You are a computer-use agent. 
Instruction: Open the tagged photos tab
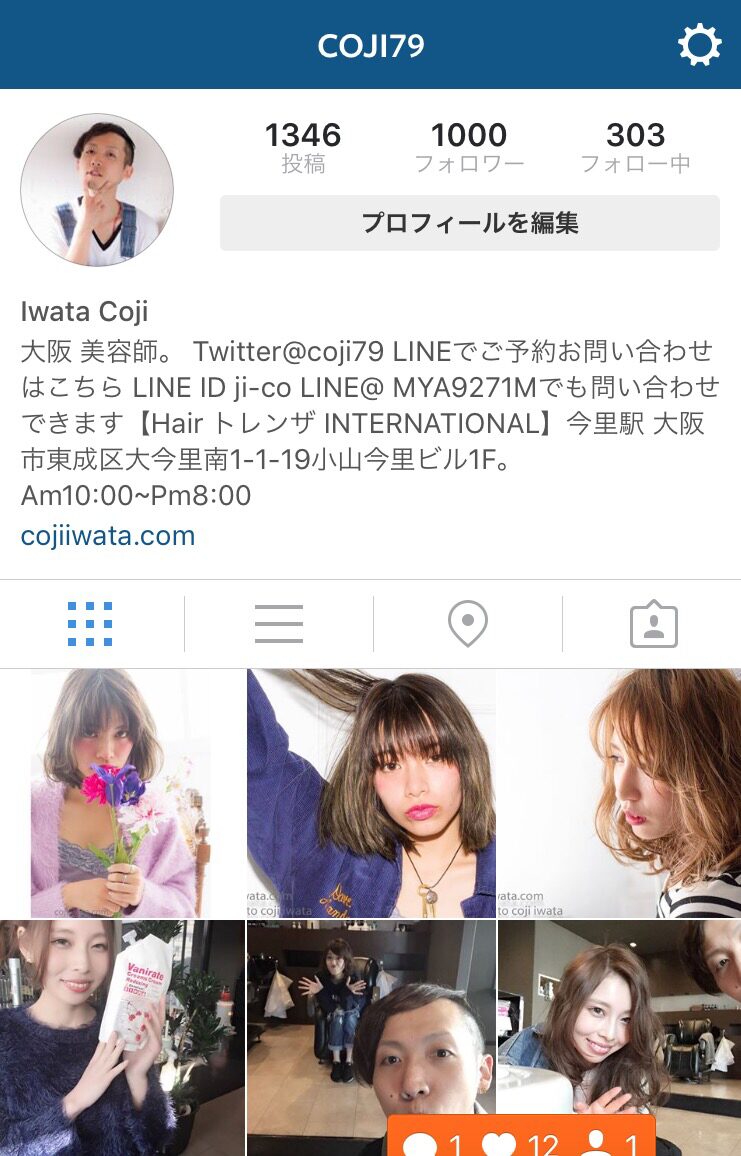click(653, 624)
